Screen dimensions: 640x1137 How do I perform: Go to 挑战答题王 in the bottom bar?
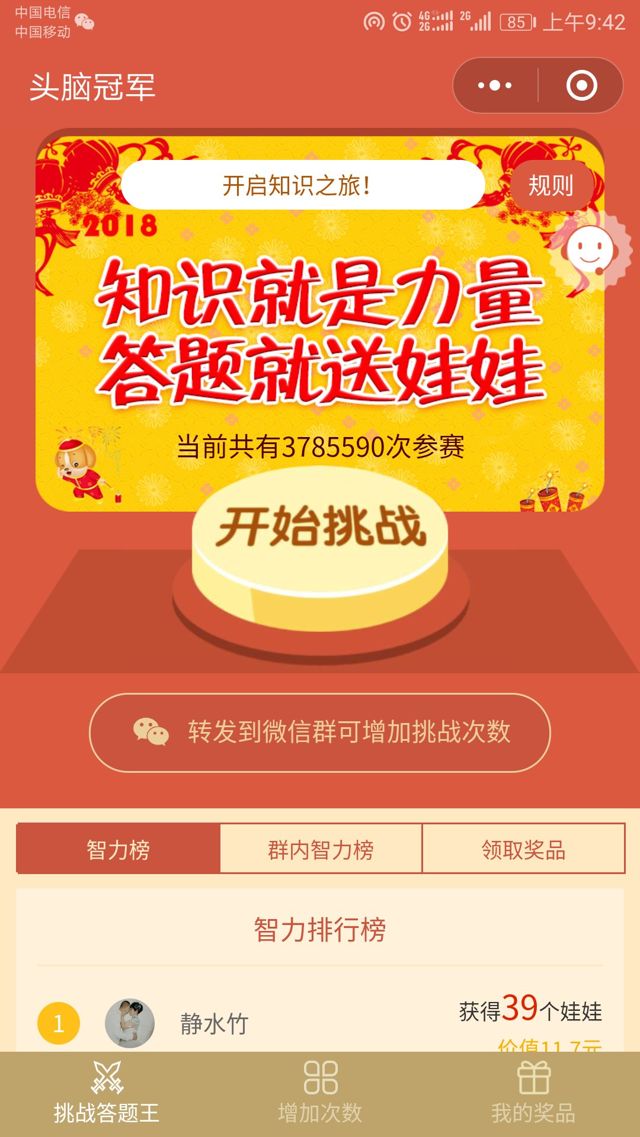(106, 1093)
